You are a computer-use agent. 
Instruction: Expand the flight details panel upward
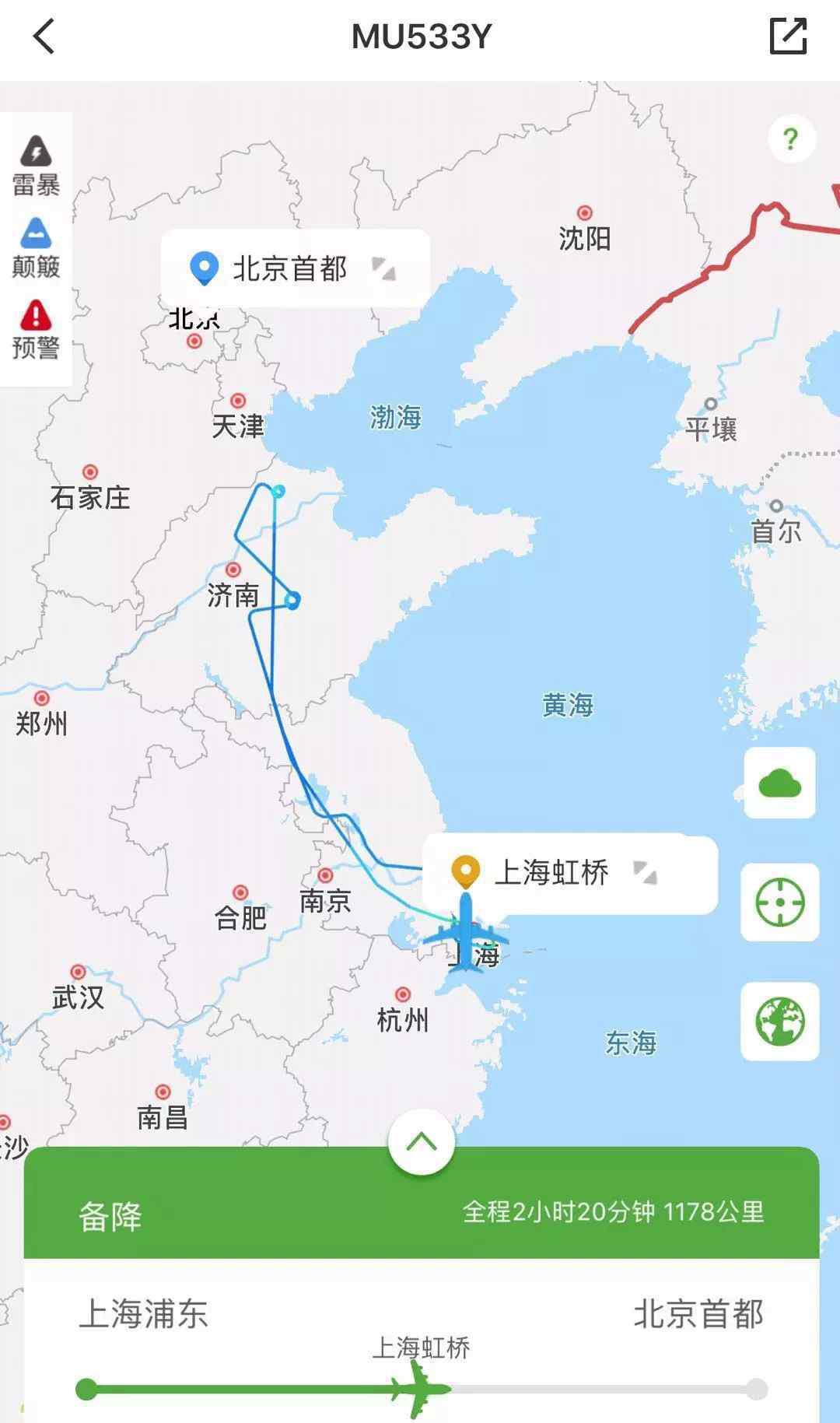(x=422, y=1141)
